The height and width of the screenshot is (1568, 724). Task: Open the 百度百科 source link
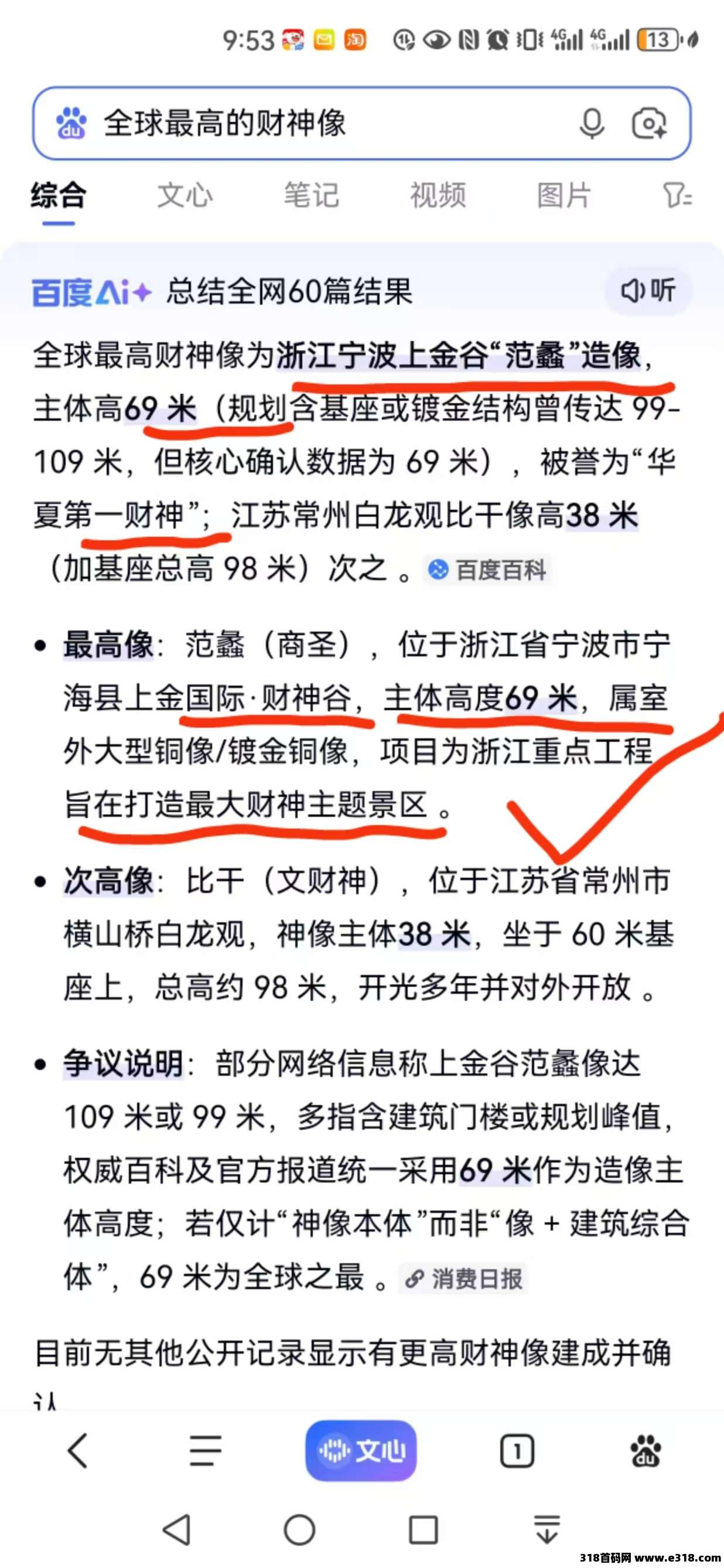point(488,570)
